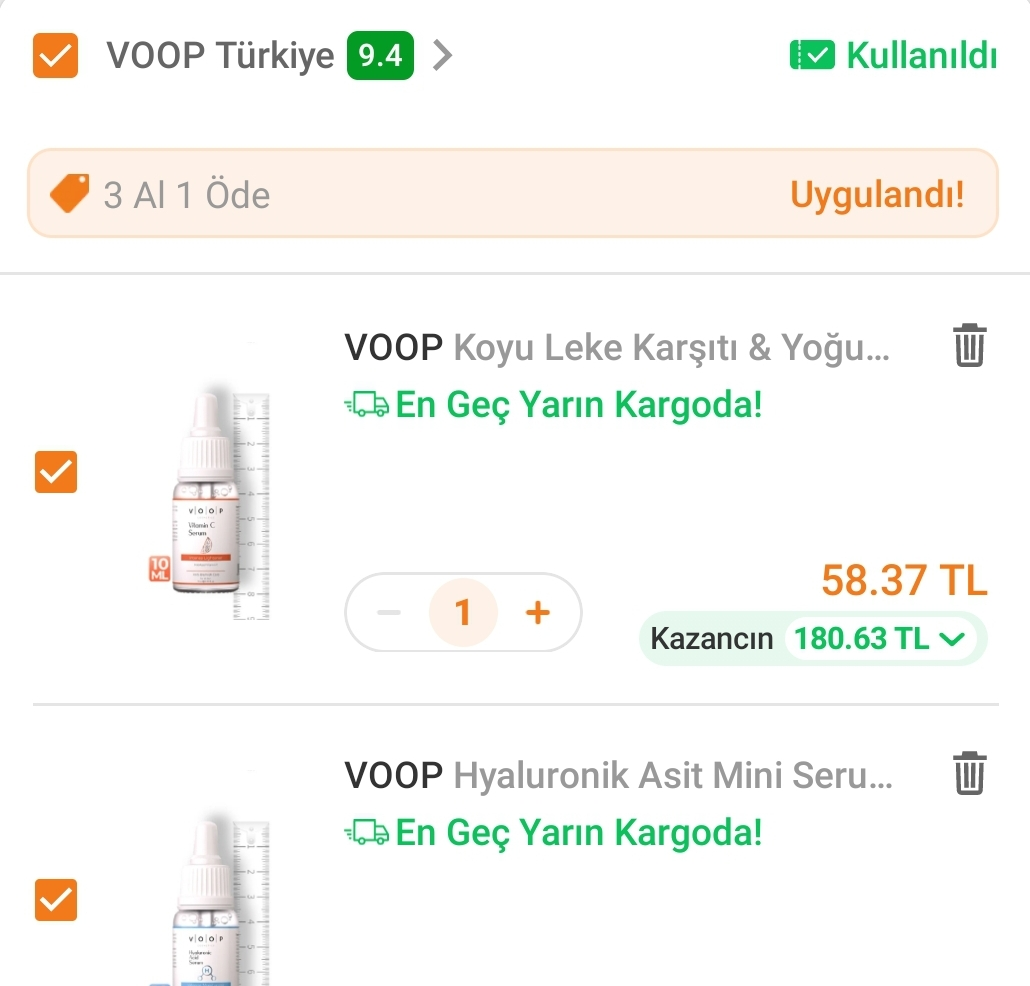Image resolution: width=1030 pixels, height=986 pixels.
Task: Open the 3 Al 1 Öde campaign banner
Action: [512, 194]
